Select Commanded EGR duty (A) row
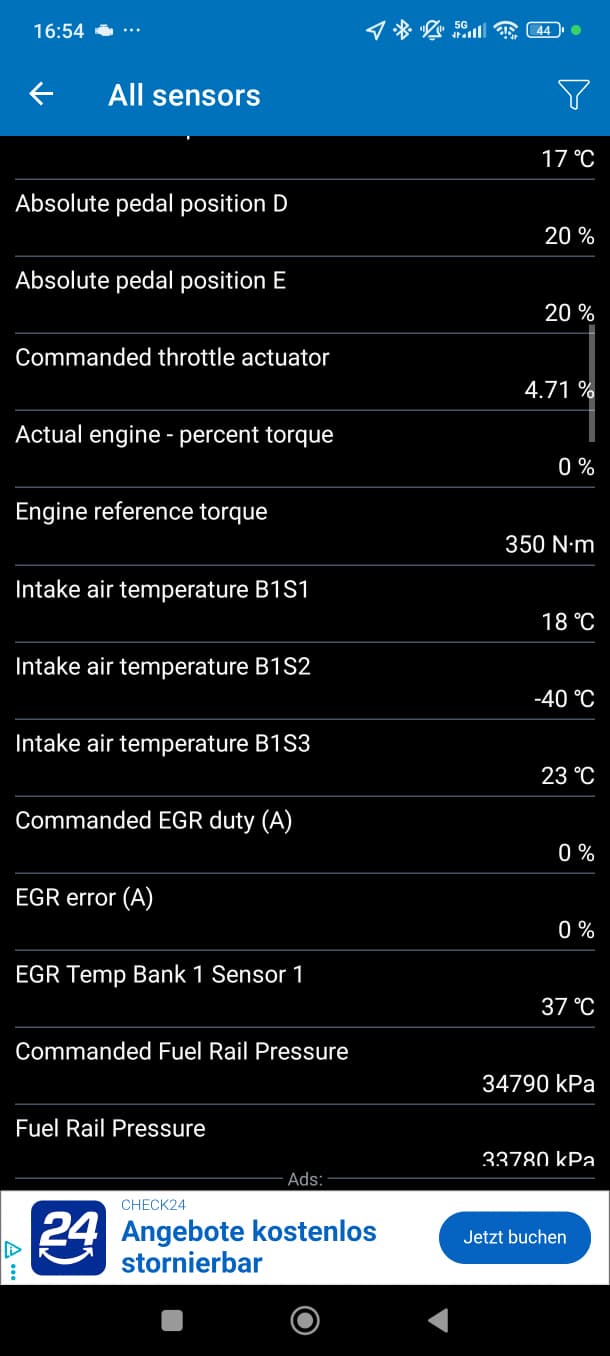The image size is (610, 1356). (x=304, y=834)
